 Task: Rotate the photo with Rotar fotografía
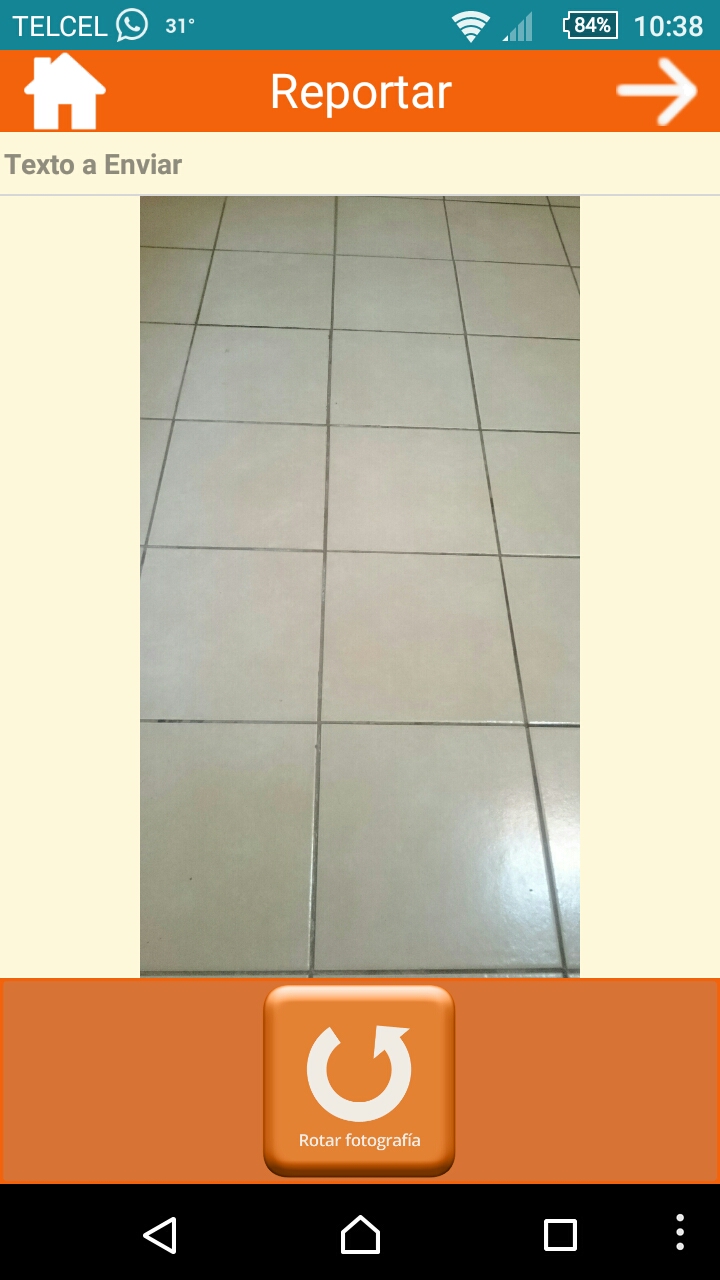pos(359,1080)
